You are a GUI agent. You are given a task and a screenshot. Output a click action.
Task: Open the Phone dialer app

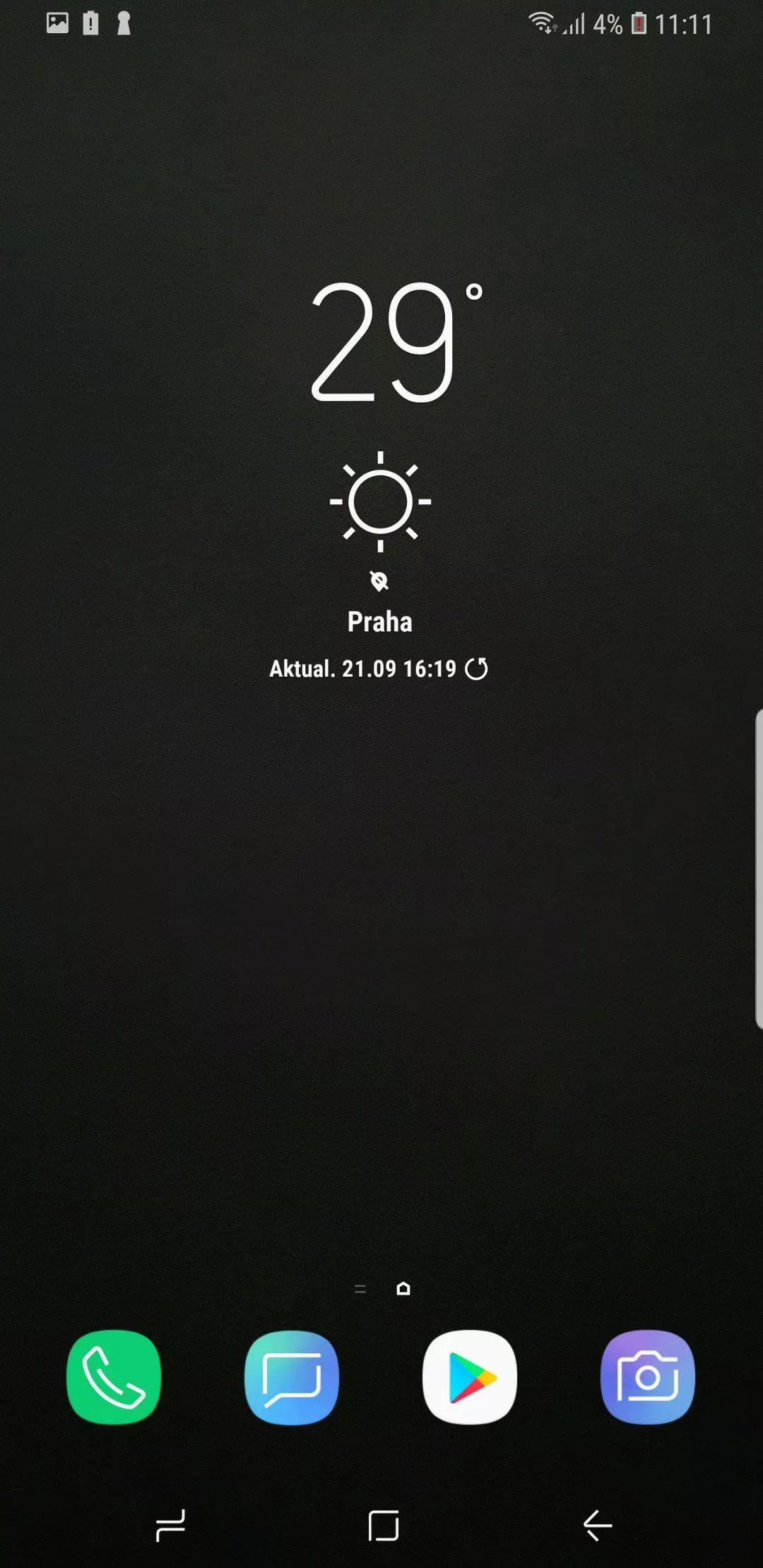click(114, 1377)
